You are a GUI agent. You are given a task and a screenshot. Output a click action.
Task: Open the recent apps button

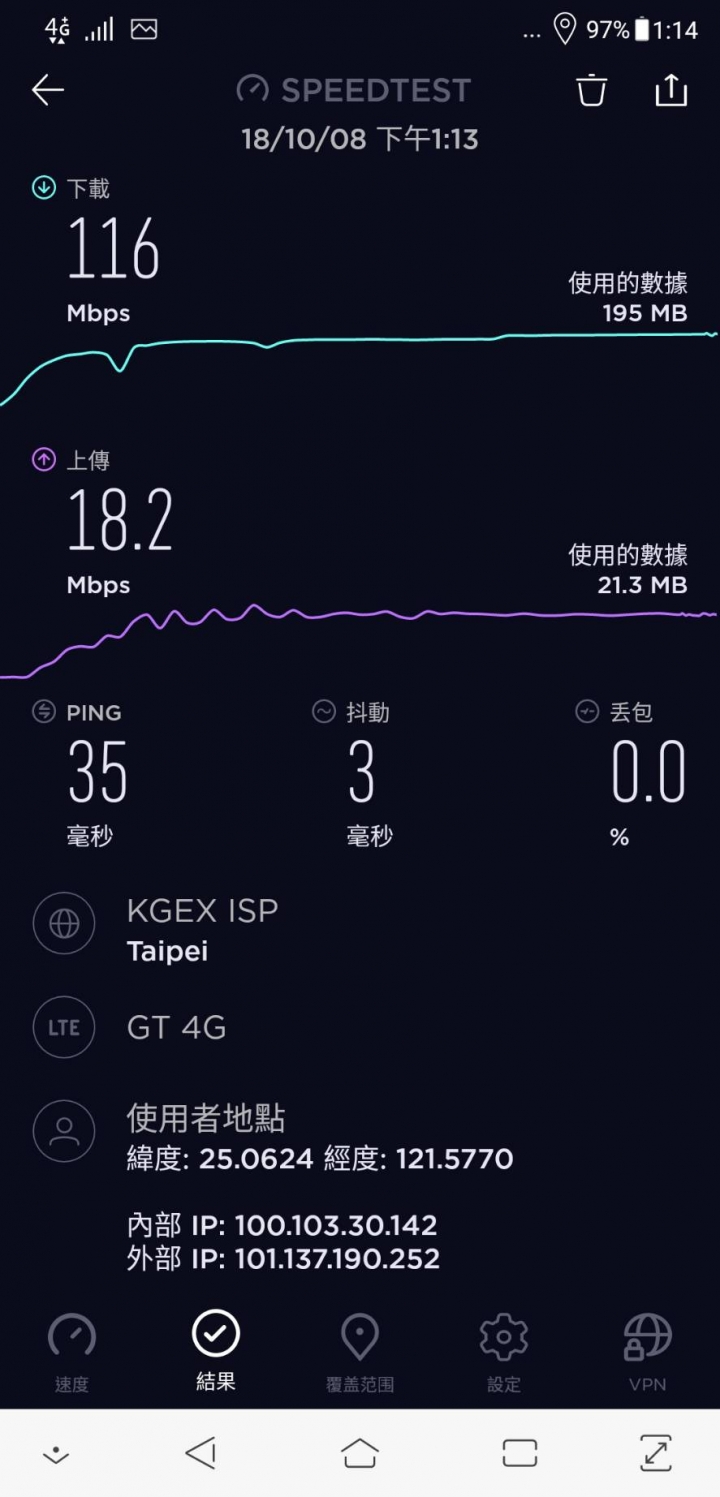(x=520, y=1453)
